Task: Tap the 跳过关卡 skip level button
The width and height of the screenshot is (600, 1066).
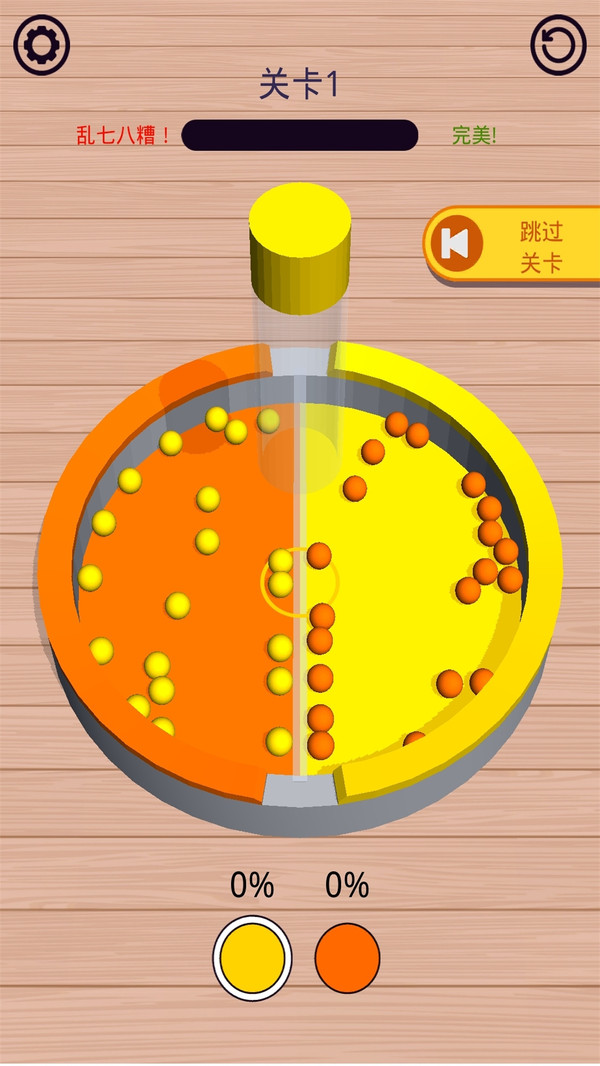Action: pos(512,246)
